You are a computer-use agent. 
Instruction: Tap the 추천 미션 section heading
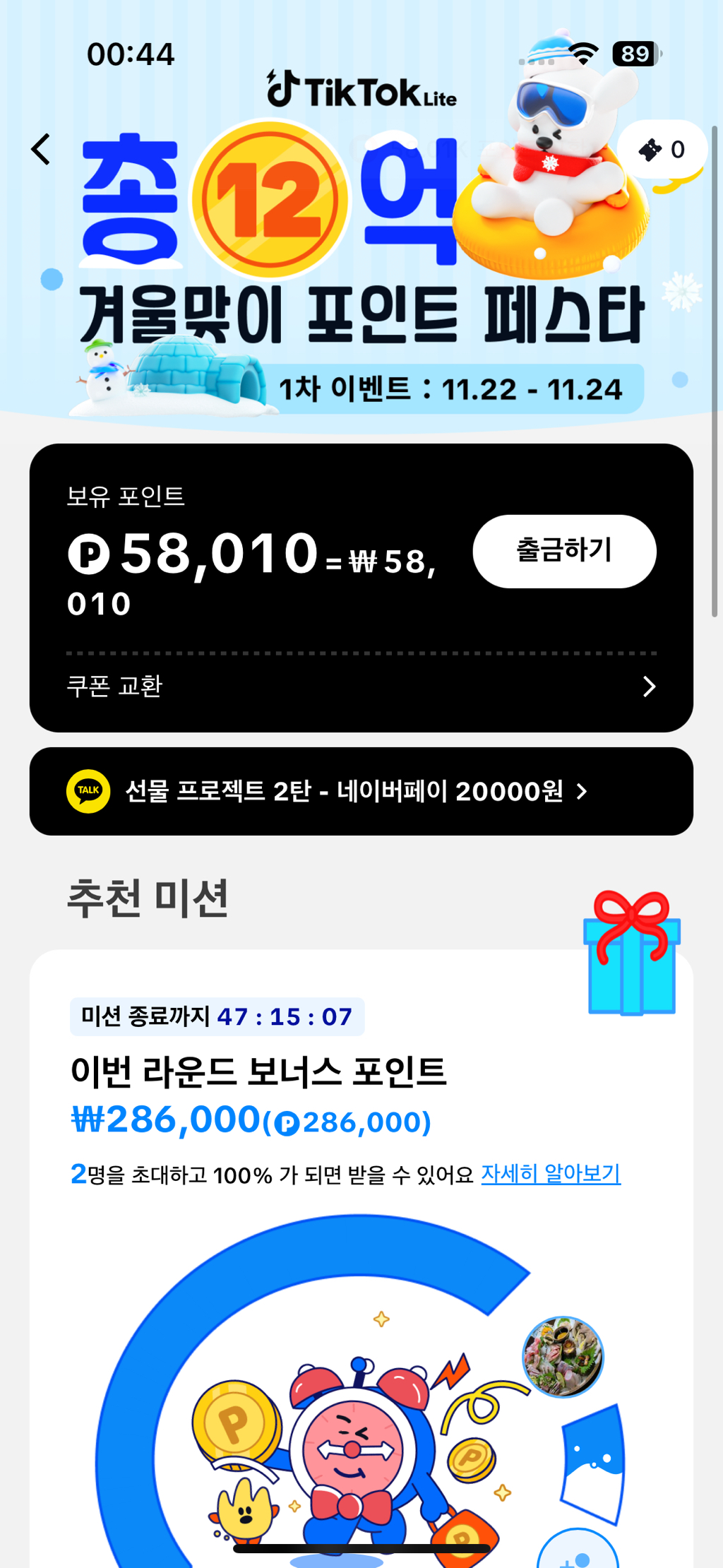(x=148, y=898)
